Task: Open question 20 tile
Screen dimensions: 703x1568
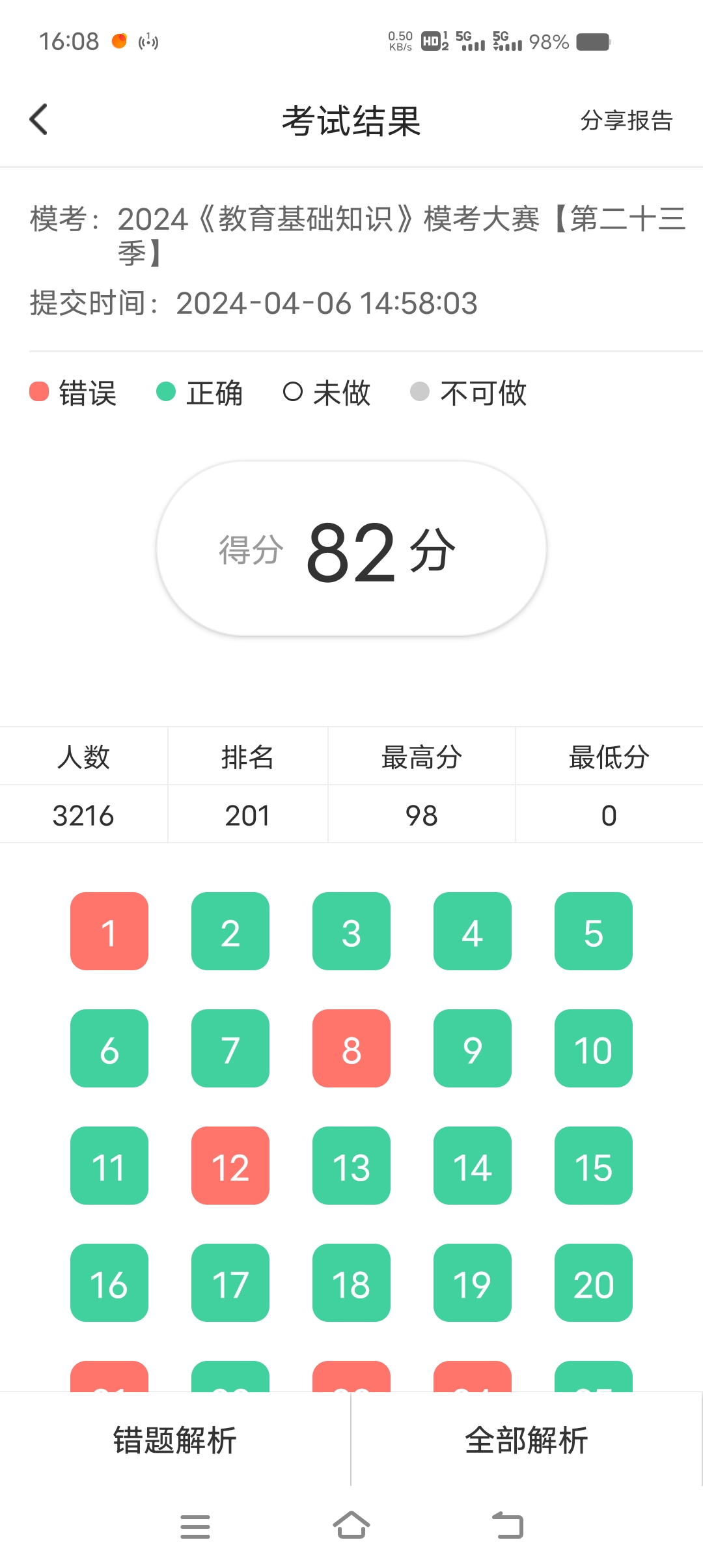Action: click(x=594, y=1283)
